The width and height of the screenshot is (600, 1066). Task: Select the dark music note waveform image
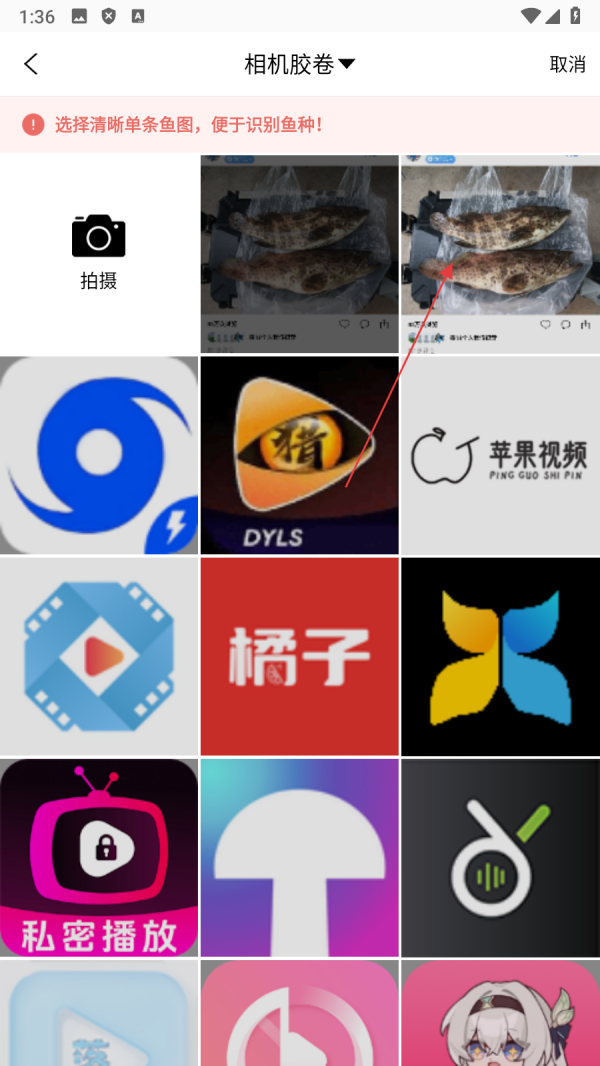(x=500, y=857)
